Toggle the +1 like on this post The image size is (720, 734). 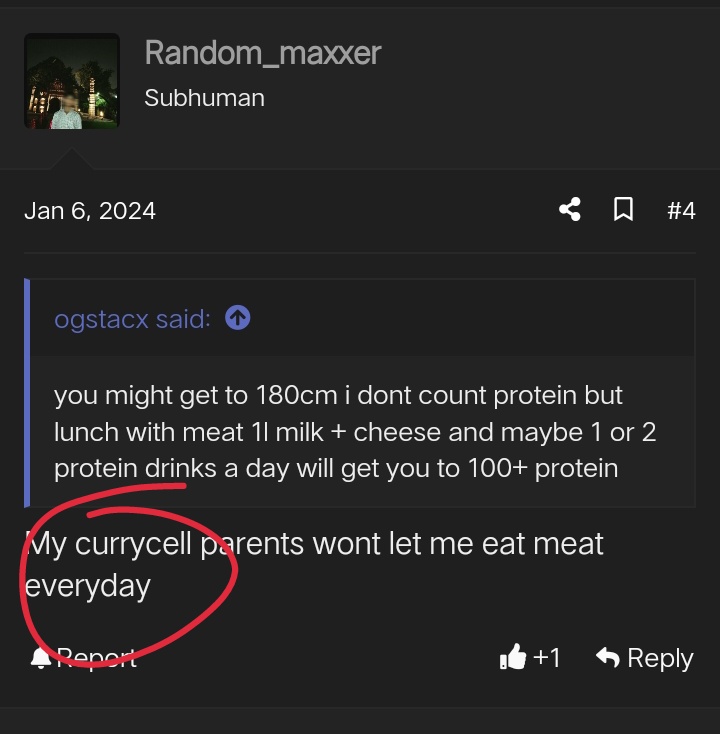529,658
